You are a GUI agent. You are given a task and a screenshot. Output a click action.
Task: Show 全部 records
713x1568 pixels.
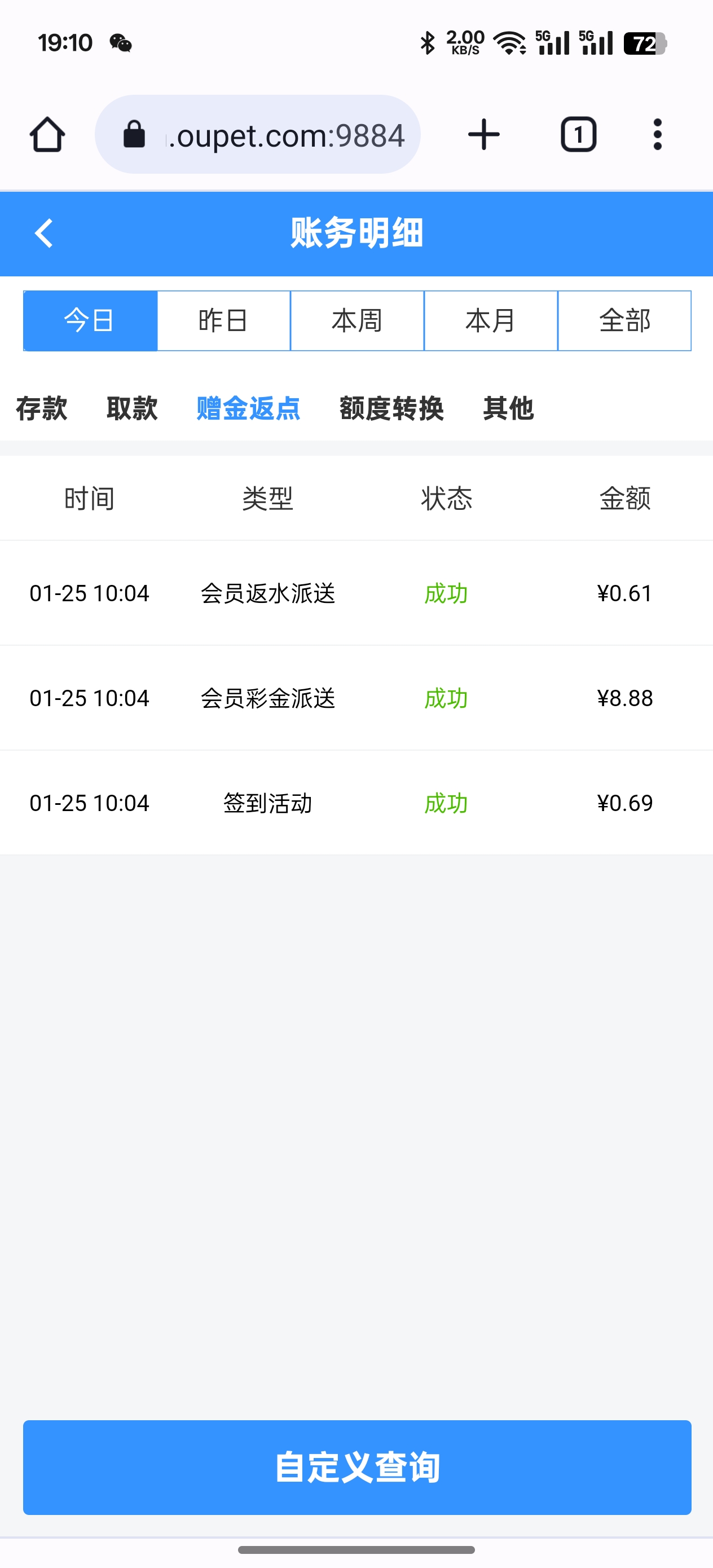coord(624,321)
